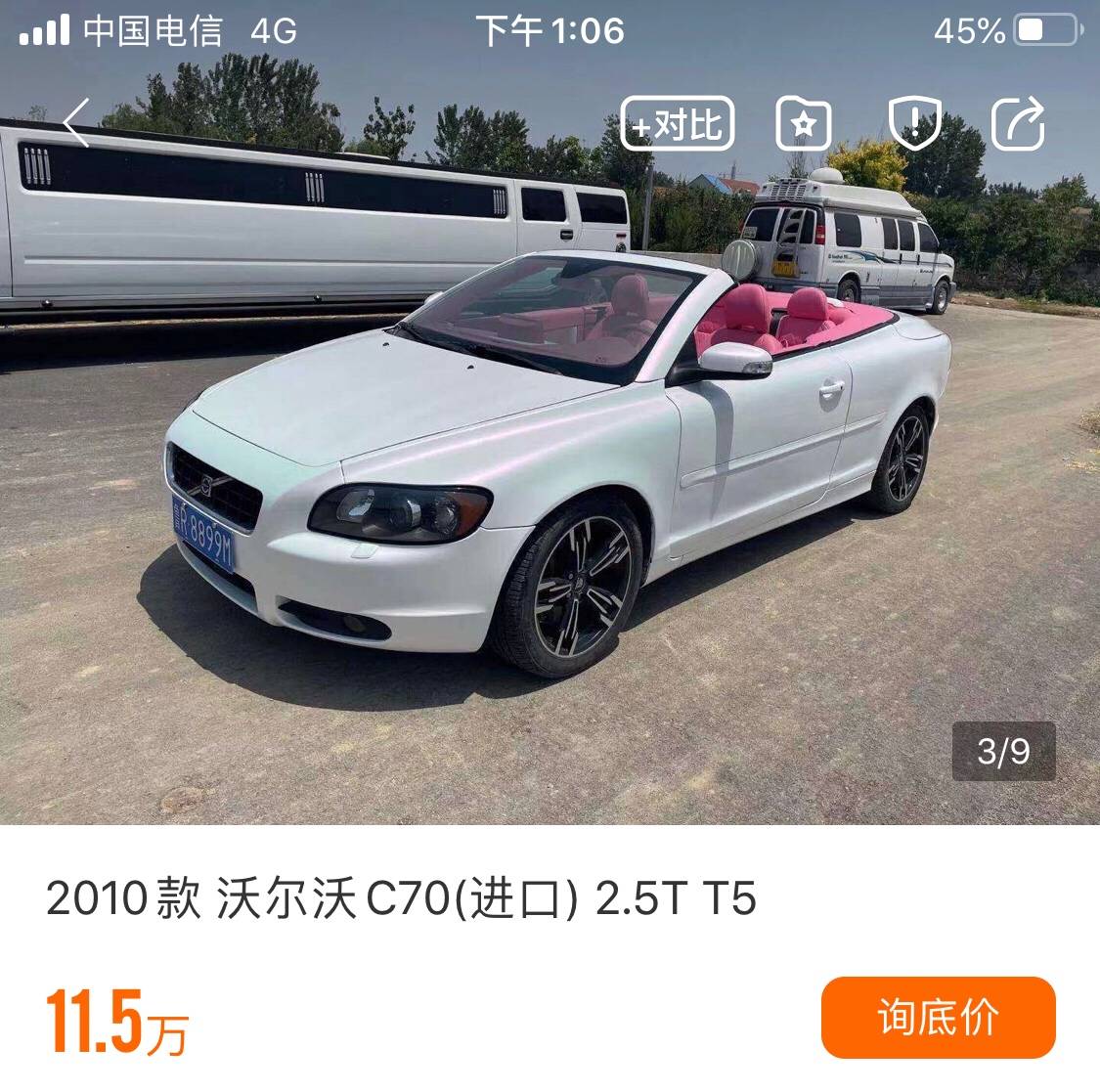Open the car photo in full view

550,469
